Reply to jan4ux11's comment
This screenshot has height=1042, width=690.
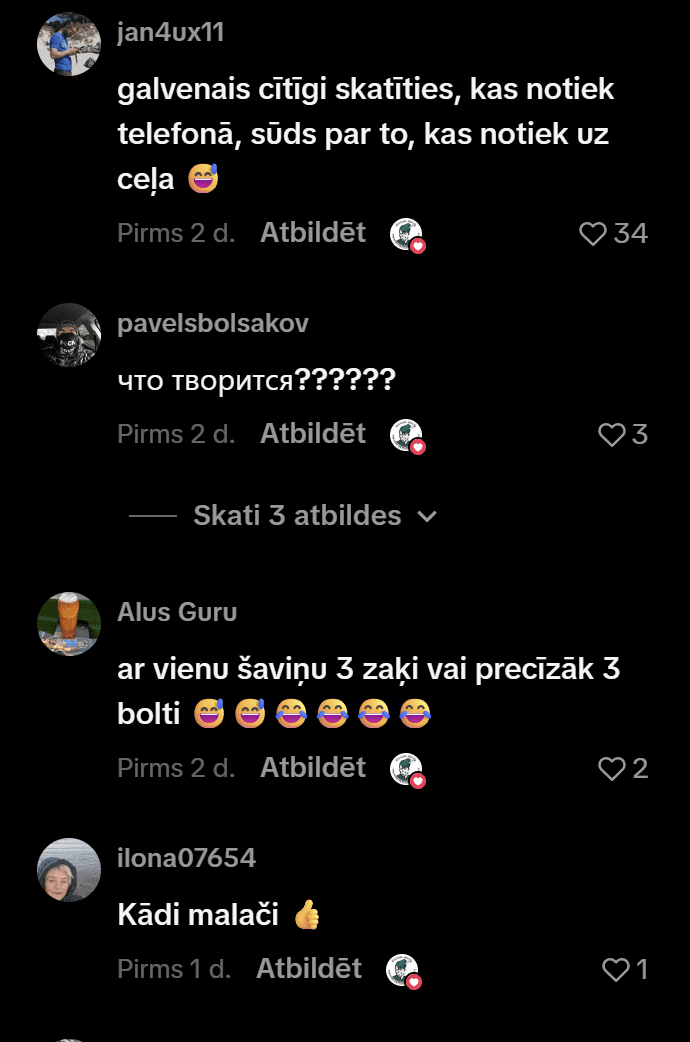click(313, 233)
